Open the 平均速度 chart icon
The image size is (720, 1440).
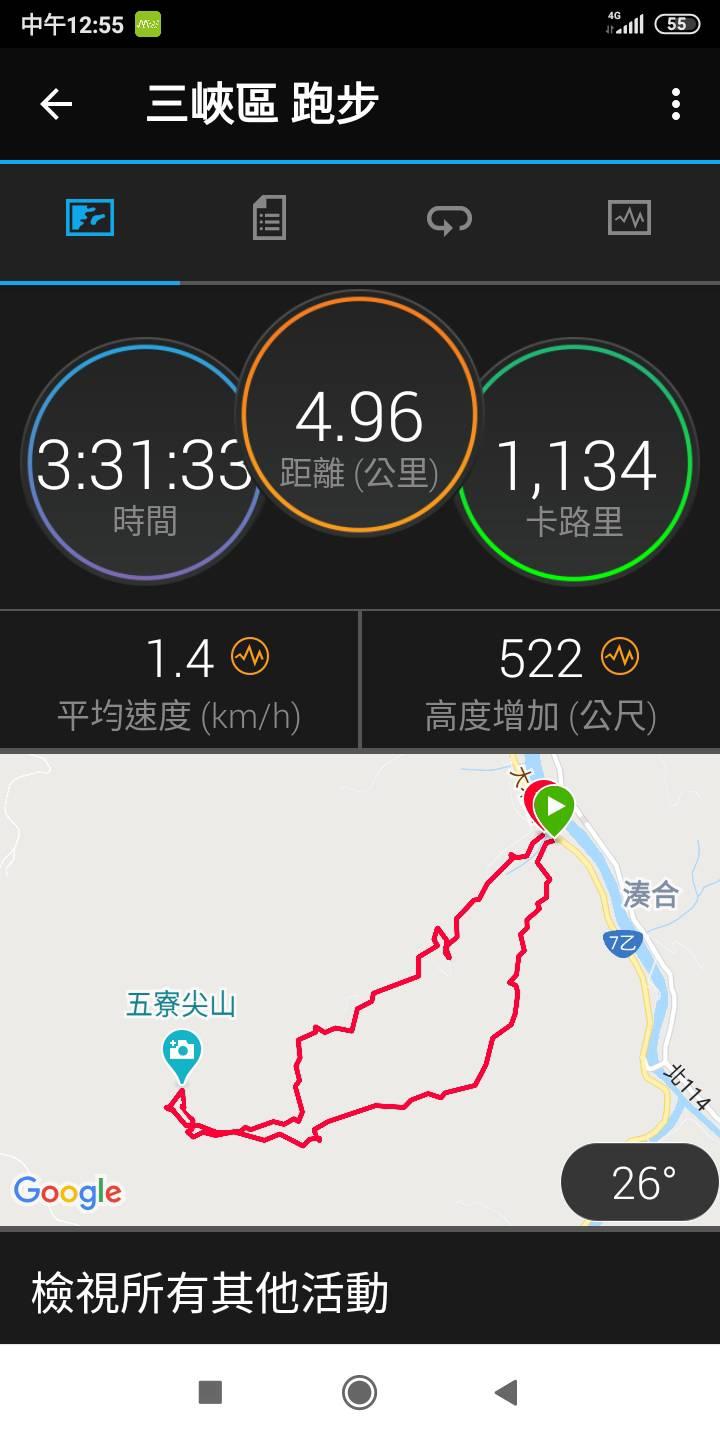250,657
